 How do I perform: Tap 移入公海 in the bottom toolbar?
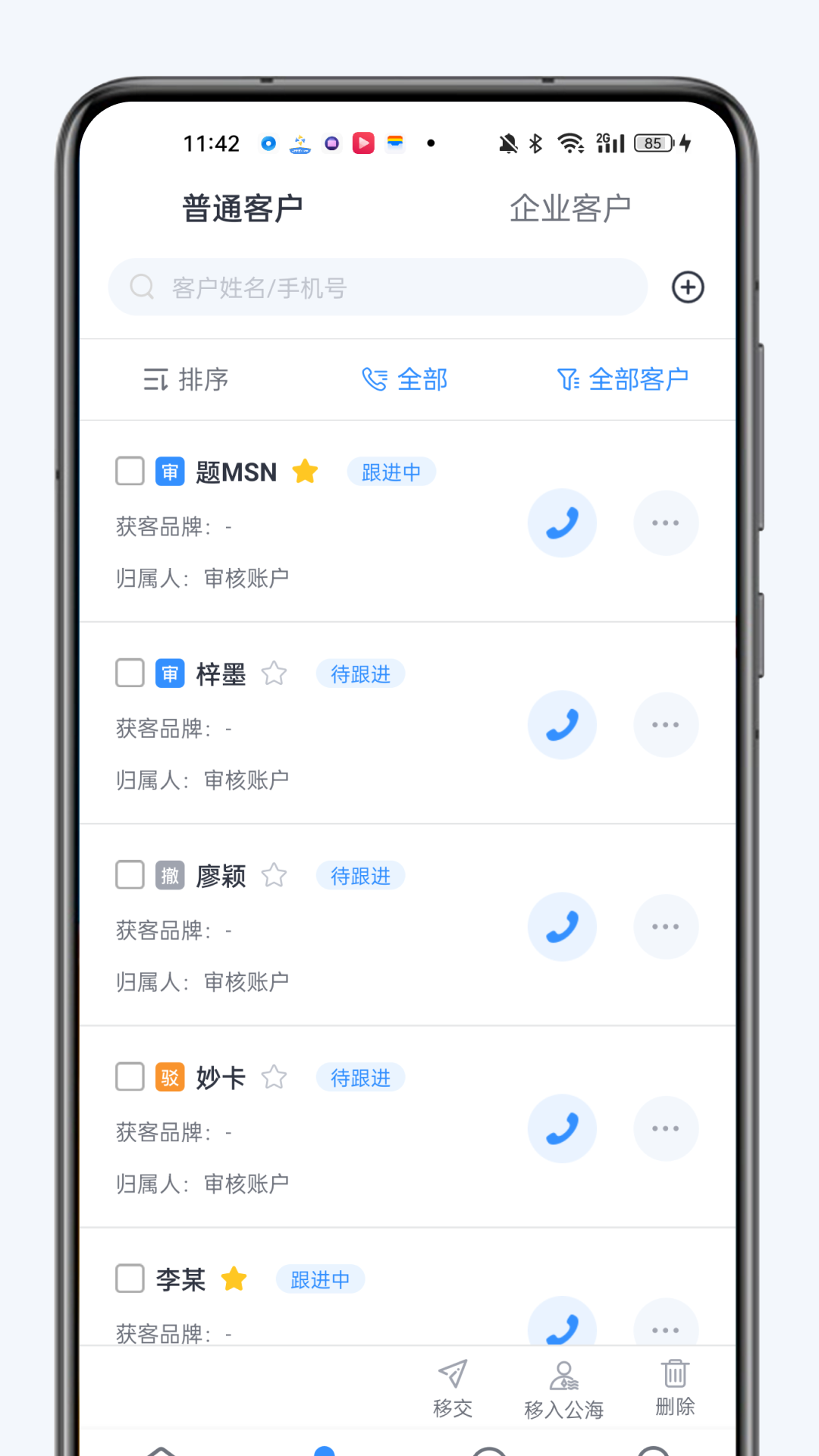point(563,1391)
